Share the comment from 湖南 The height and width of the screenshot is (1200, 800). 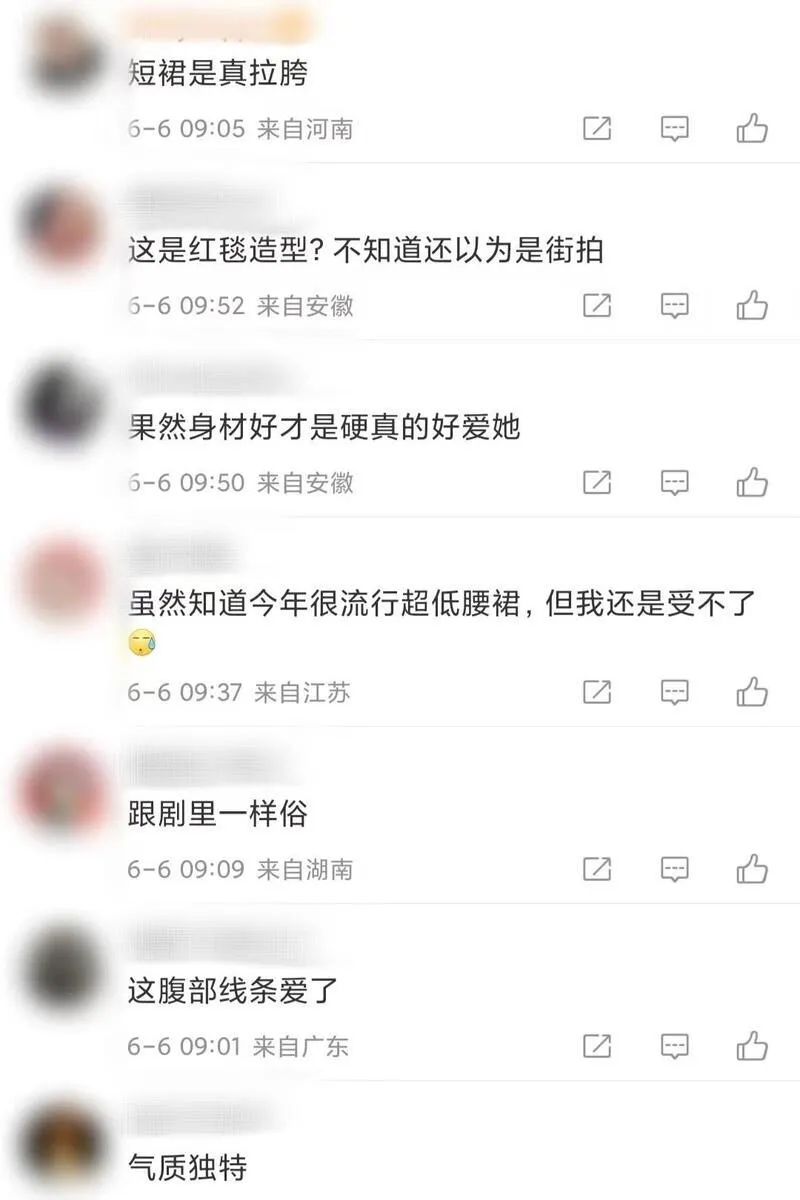597,869
